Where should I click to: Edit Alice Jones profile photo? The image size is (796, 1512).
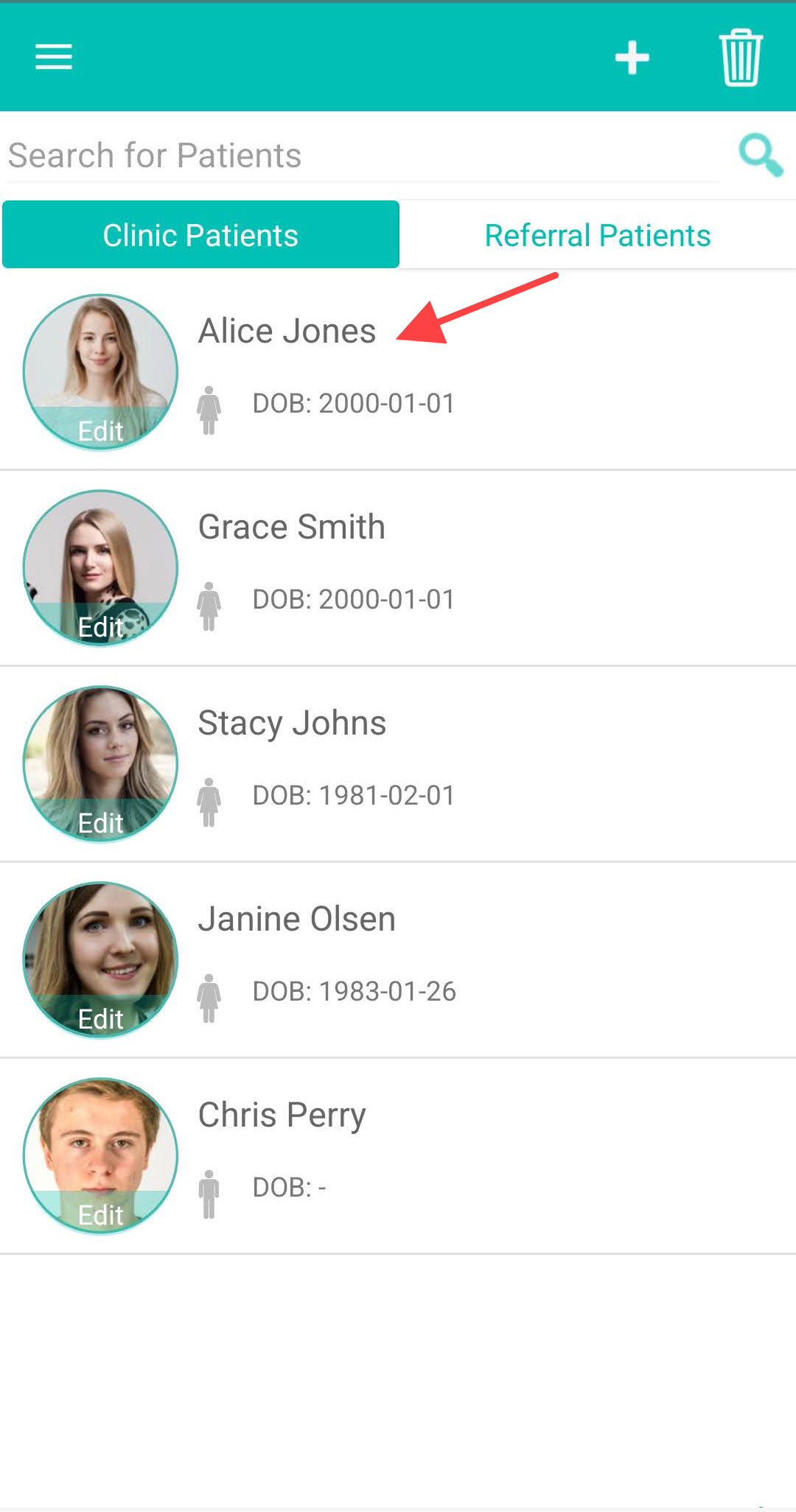100,430
